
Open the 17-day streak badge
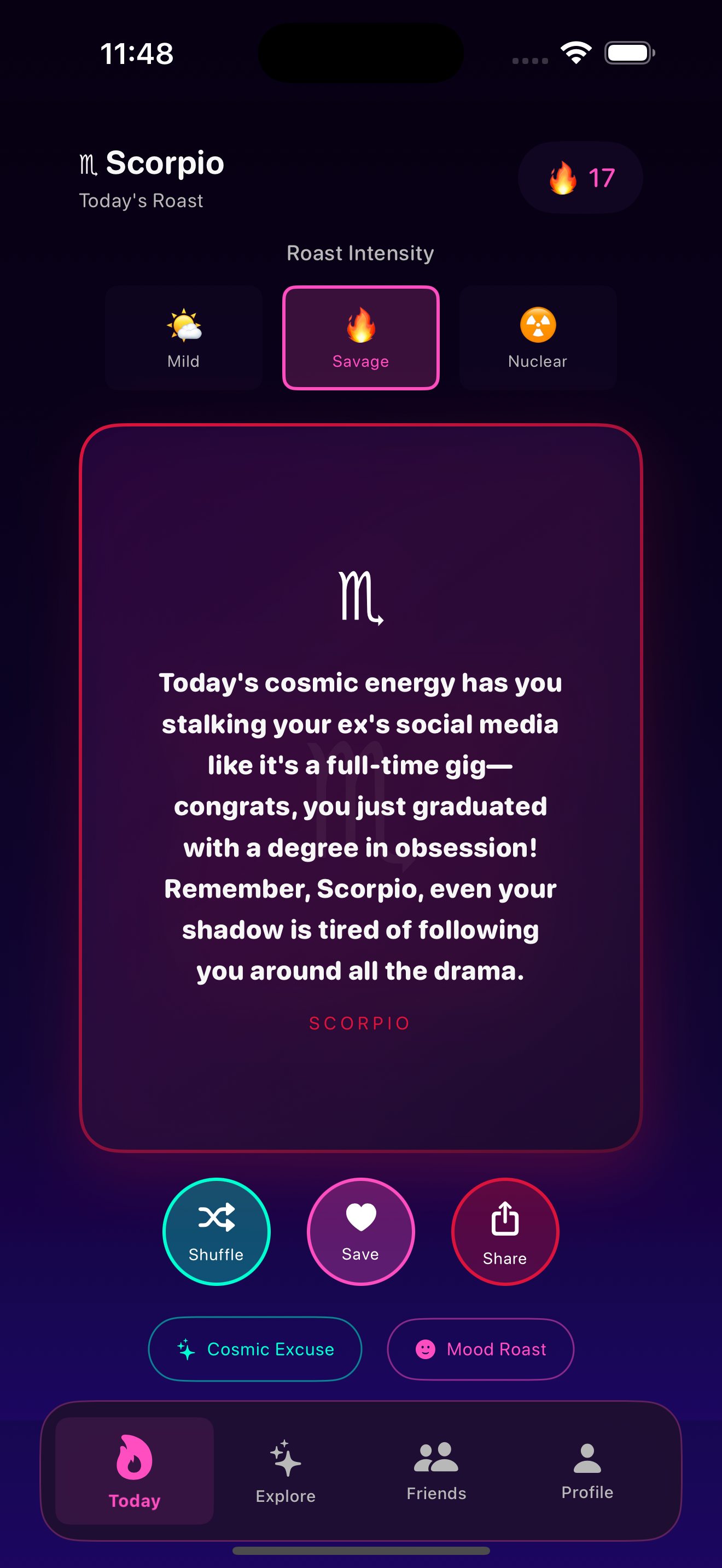(580, 178)
